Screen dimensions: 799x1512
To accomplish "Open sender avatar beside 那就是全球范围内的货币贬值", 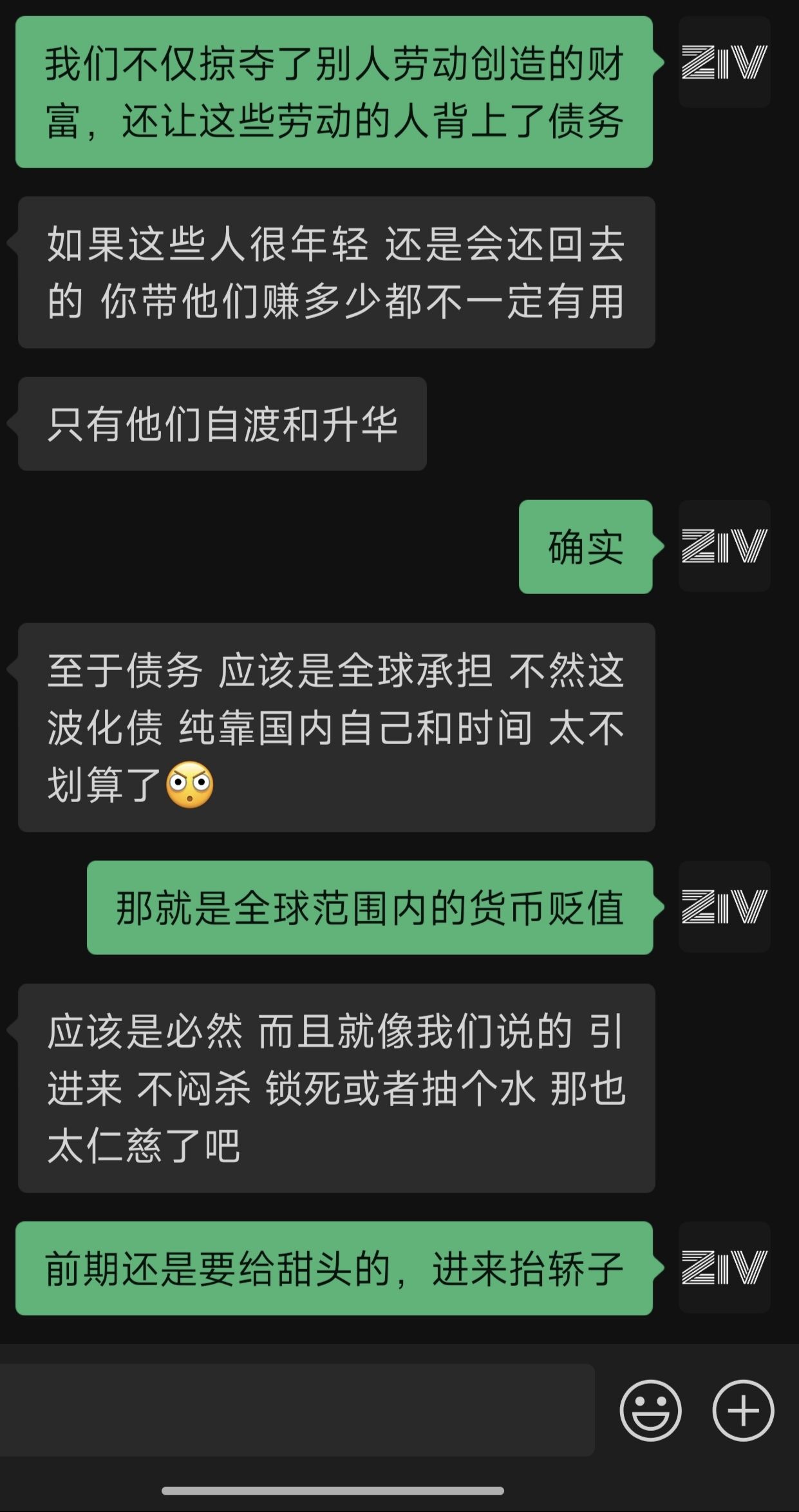I will (x=724, y=906).
